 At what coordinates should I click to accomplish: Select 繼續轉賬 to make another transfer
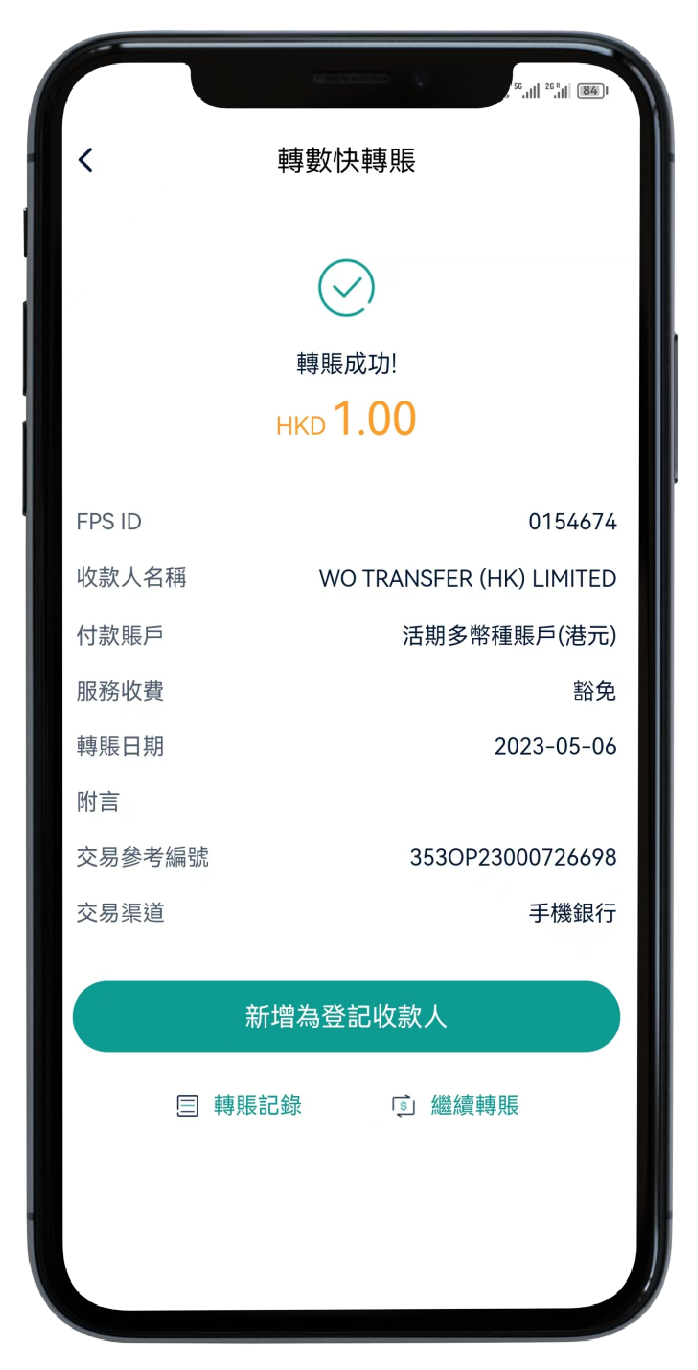[457, 1106]
